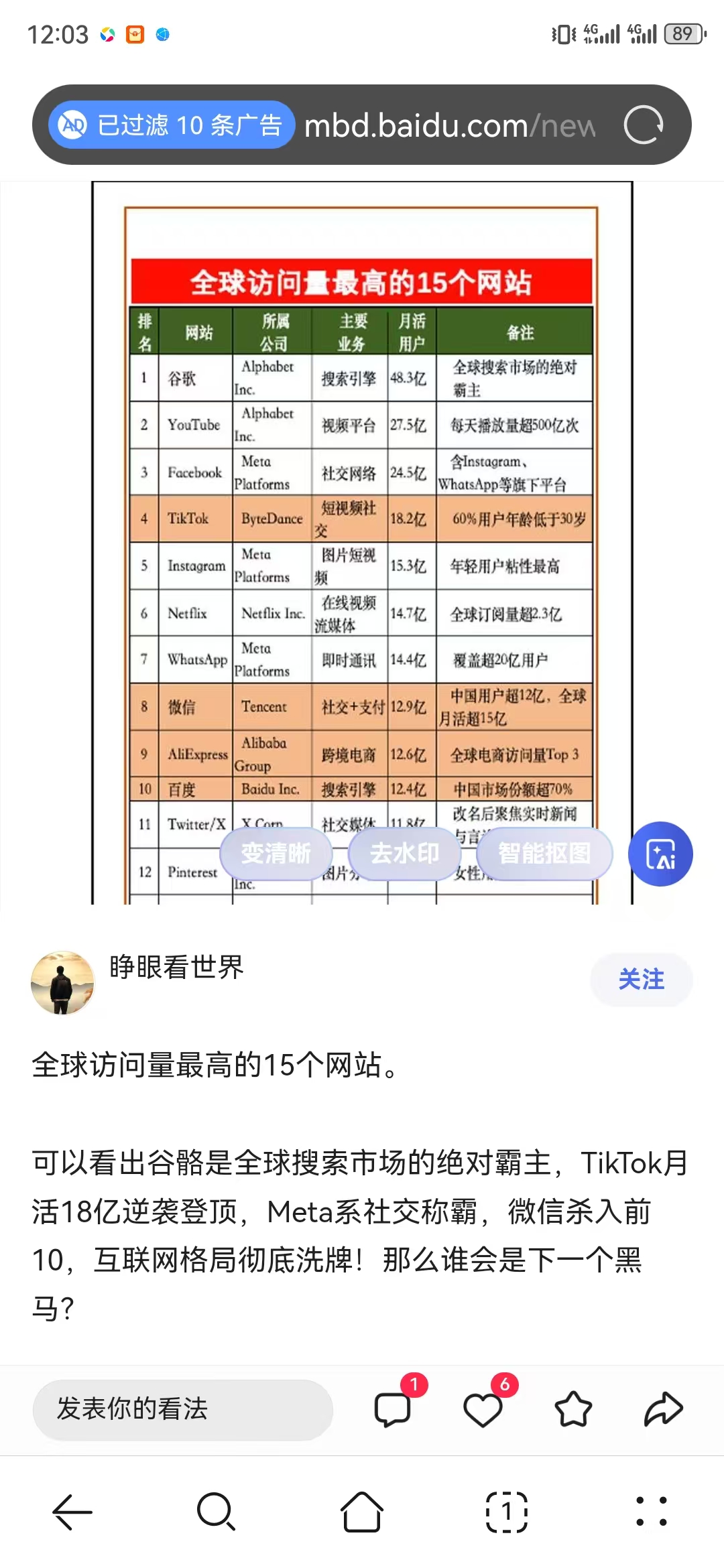Screen dimensions: 724x1568
Task: Share this article
Action: (x=664, y=1409)
